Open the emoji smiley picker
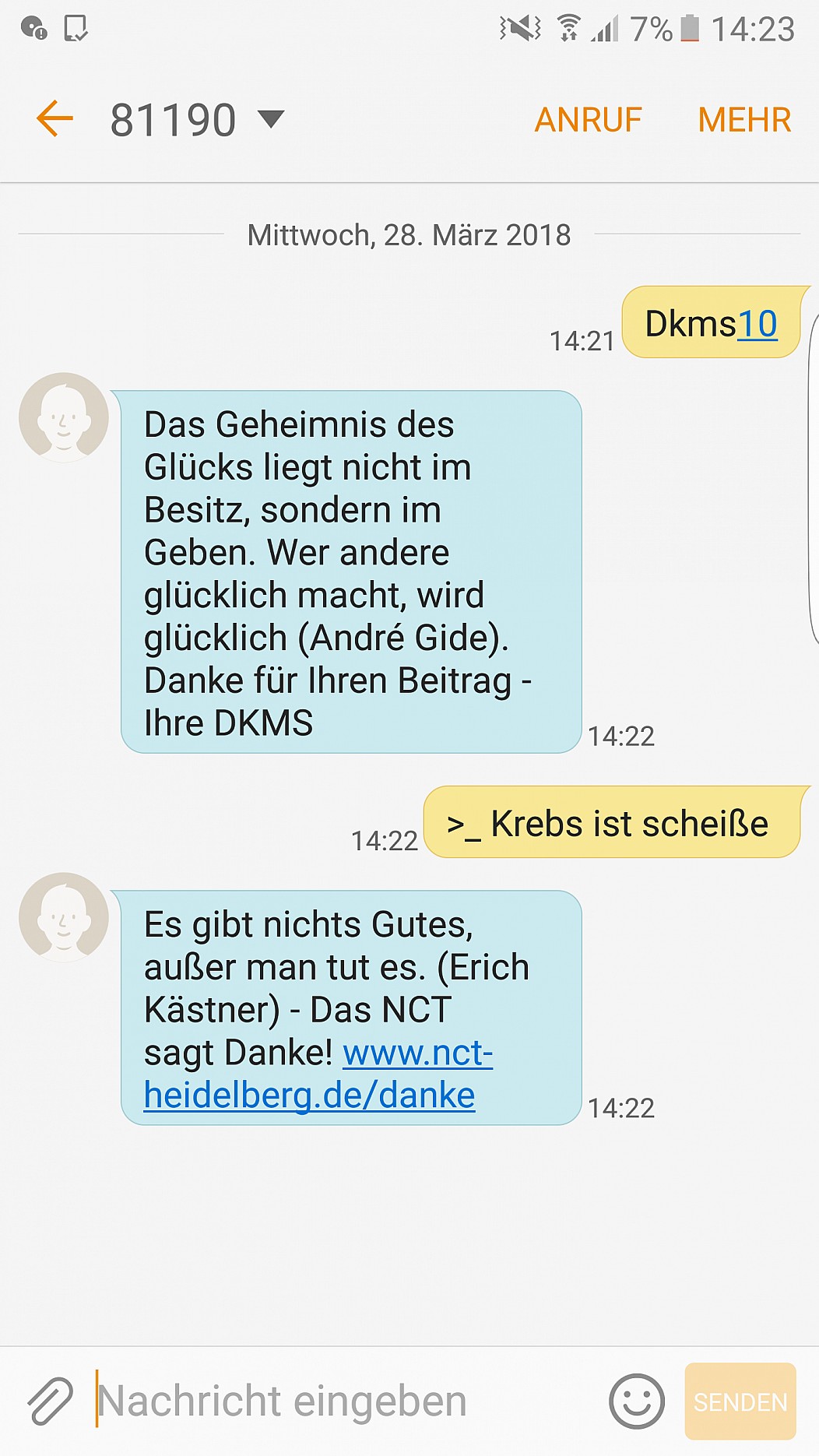Viewport: 819px width, 1456px height. [x=637, y=1401]
